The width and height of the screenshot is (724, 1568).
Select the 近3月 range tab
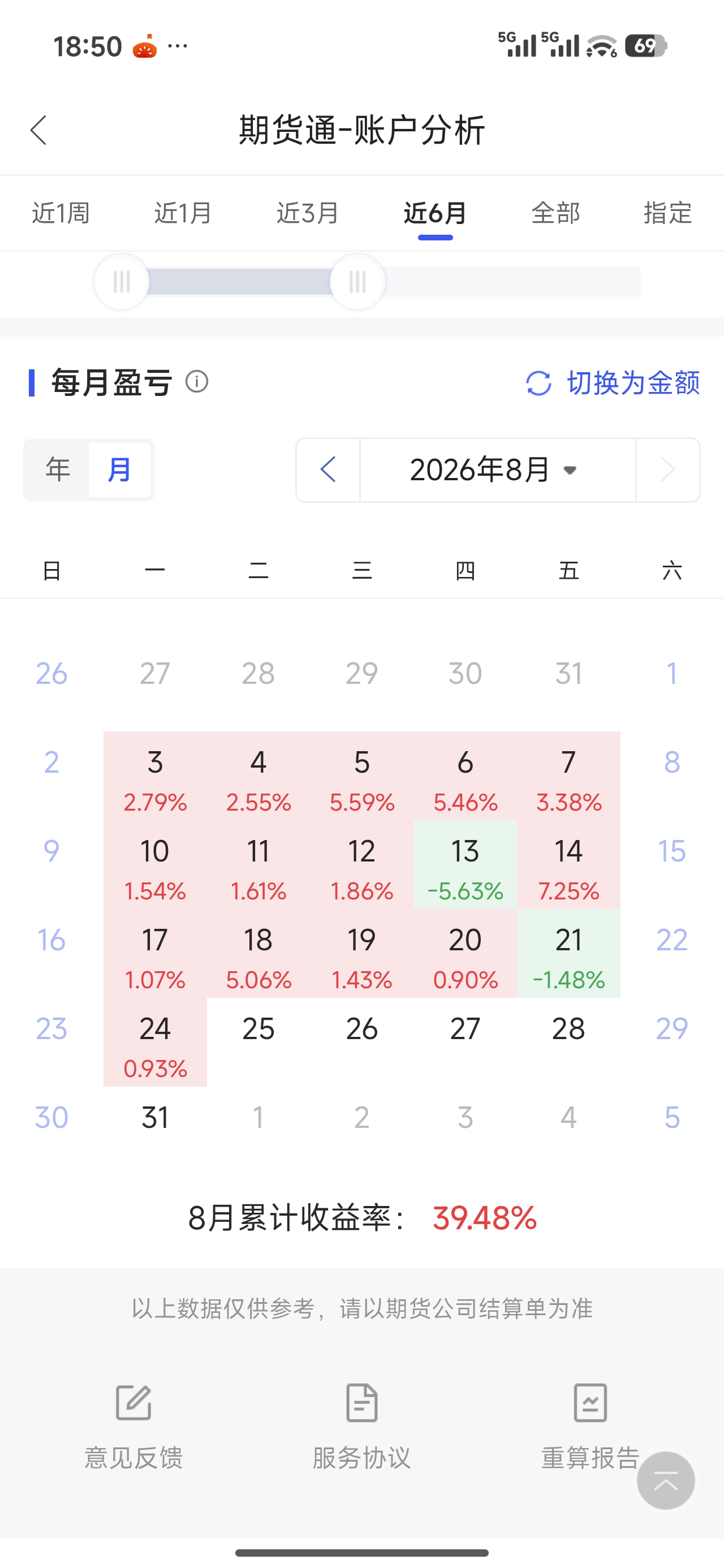click(x=308, y=213)
